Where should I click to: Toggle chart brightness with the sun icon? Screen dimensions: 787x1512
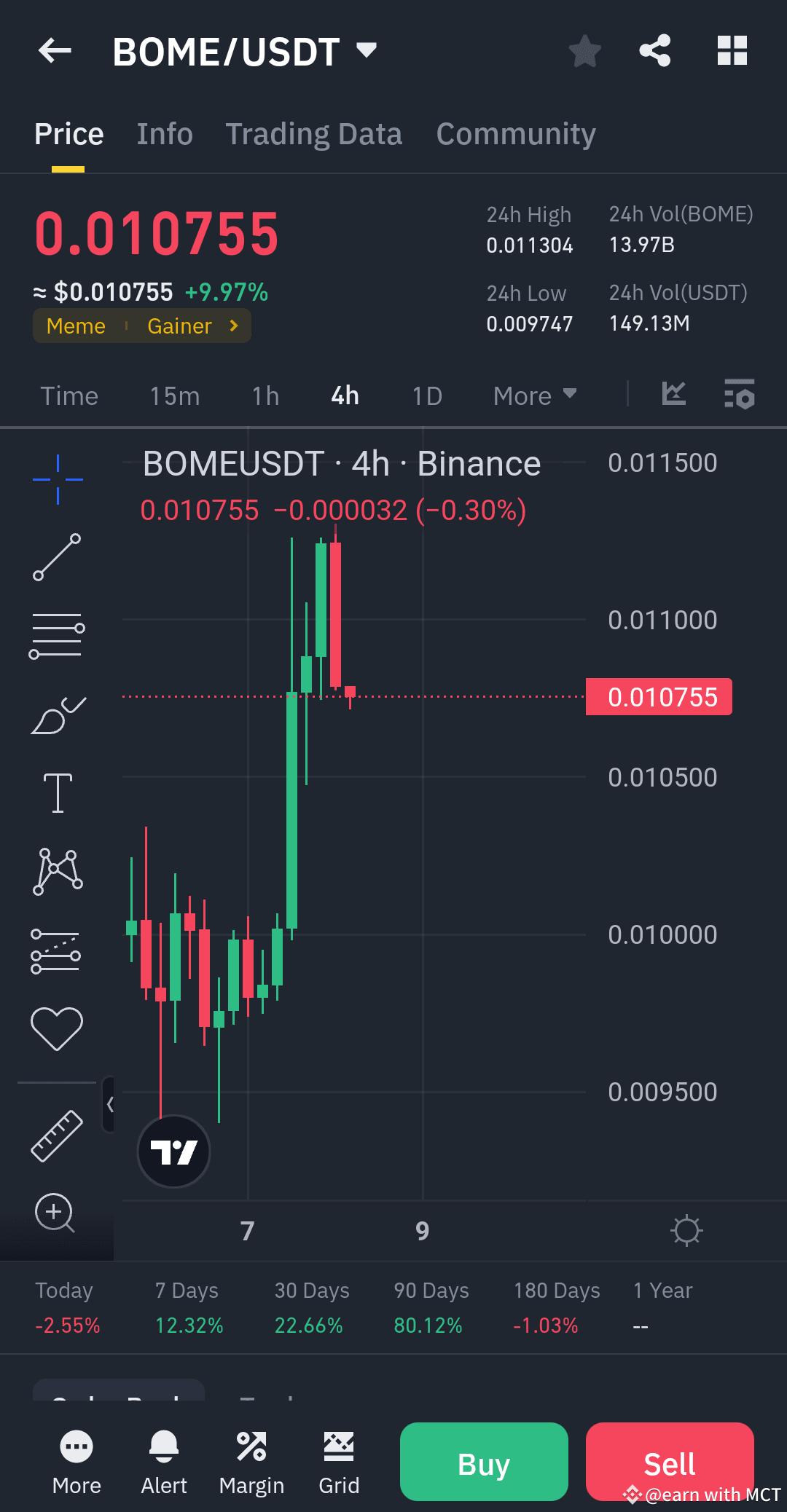[x=686, y=1230]
